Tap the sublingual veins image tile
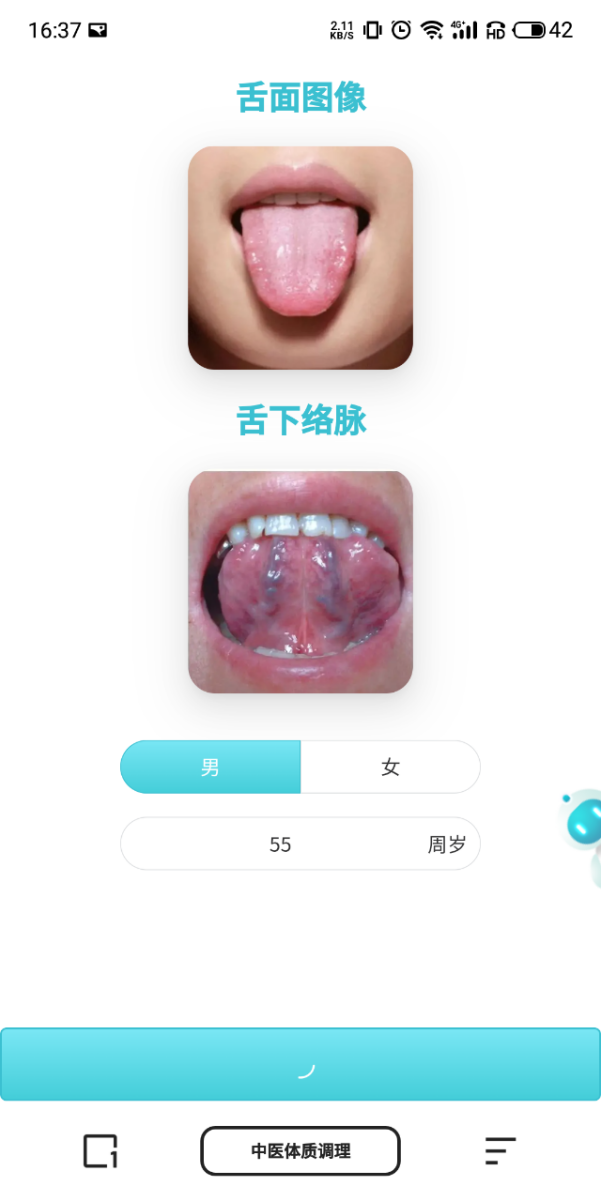The image size is (601, 1201). (300, 582)
